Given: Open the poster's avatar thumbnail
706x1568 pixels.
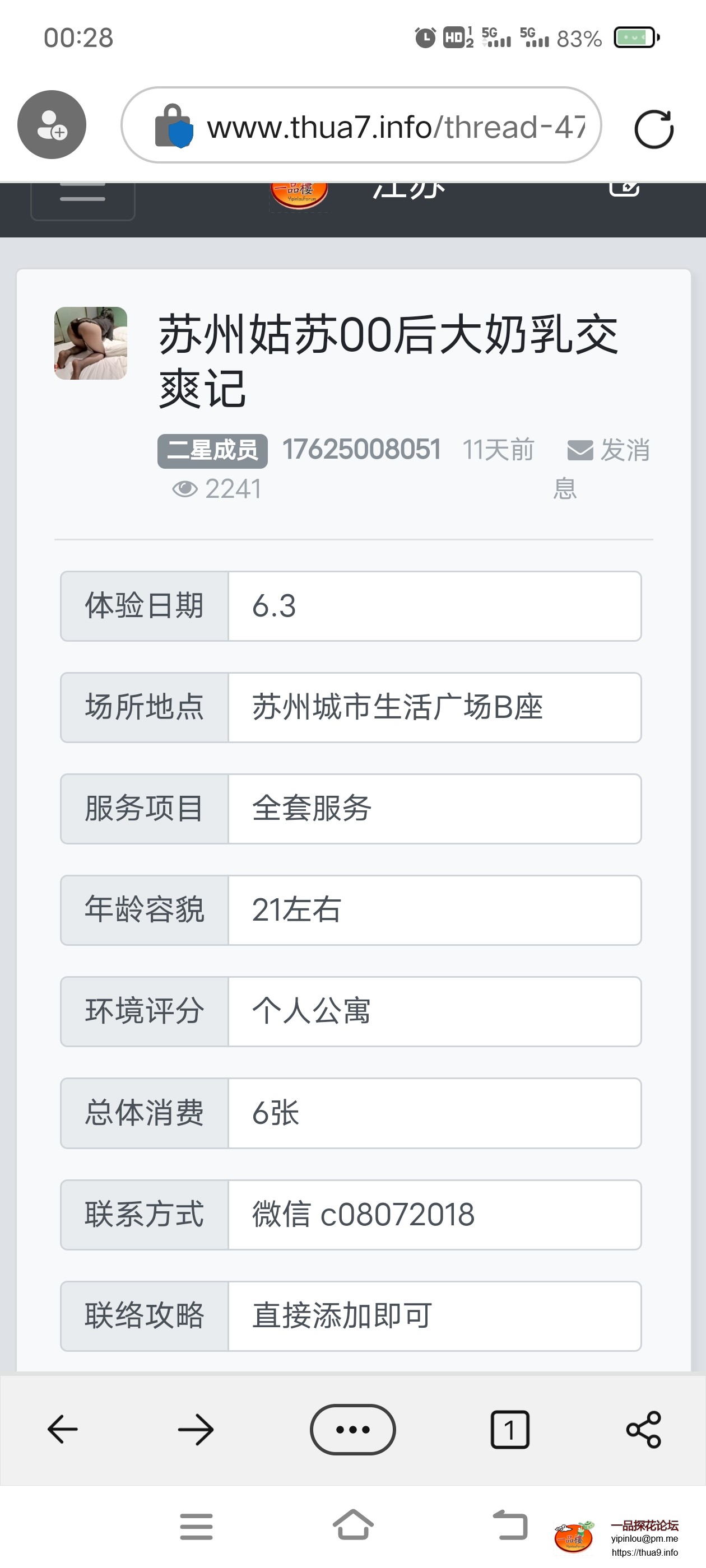Looking at the screenshot, I should coord(91,343).
